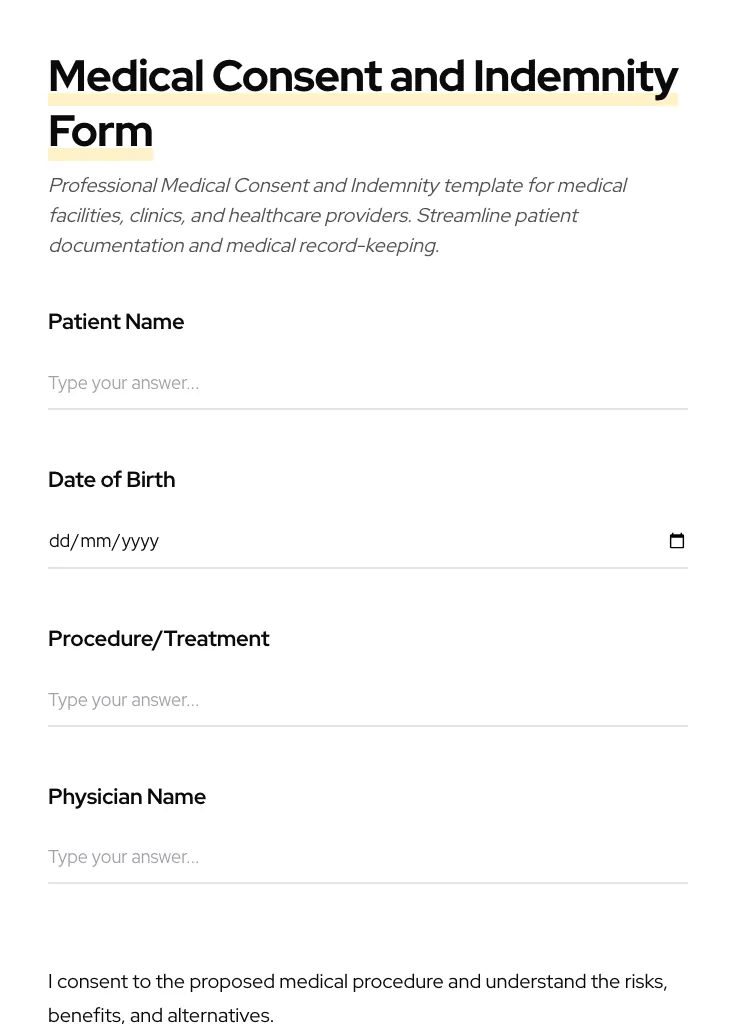Click the italic form description paragraph
Viewport: 736px width, 1024px height.
(338, 215)
